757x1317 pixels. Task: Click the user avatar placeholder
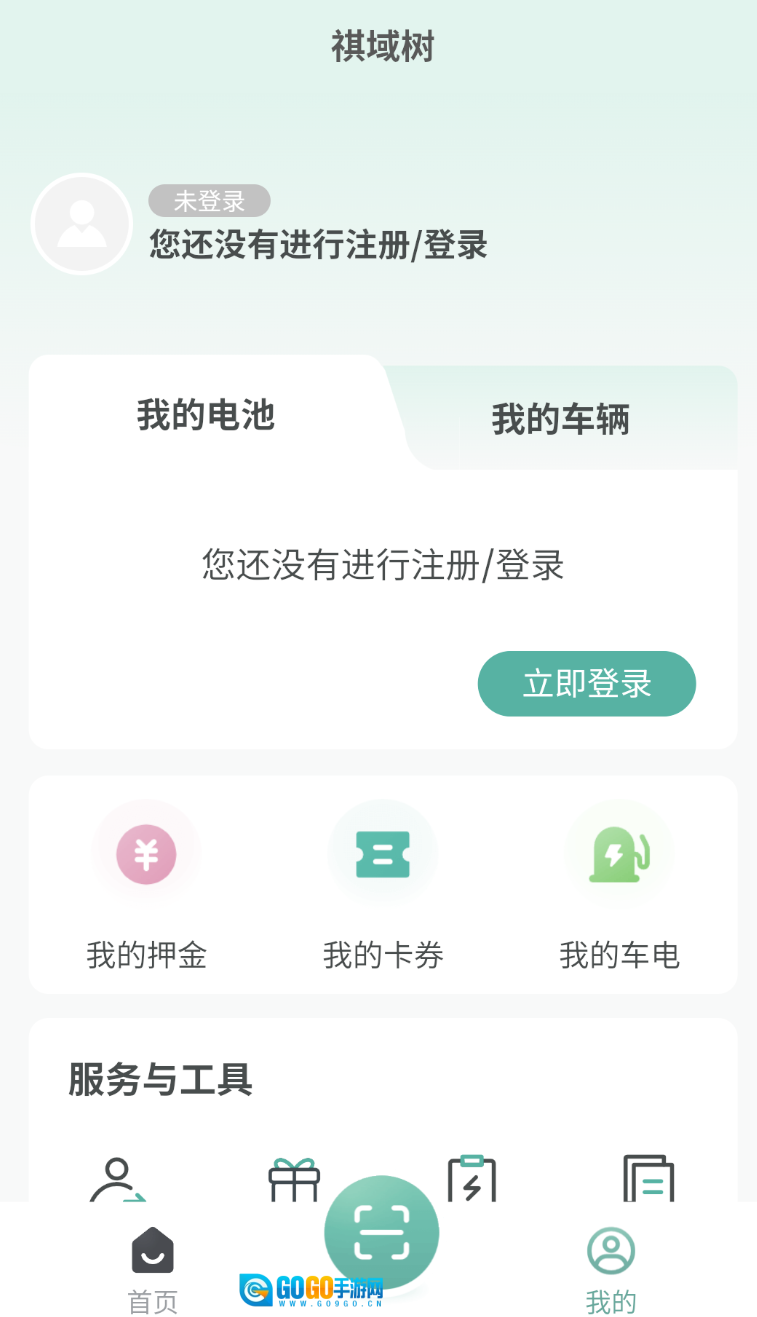click(81, 223)
